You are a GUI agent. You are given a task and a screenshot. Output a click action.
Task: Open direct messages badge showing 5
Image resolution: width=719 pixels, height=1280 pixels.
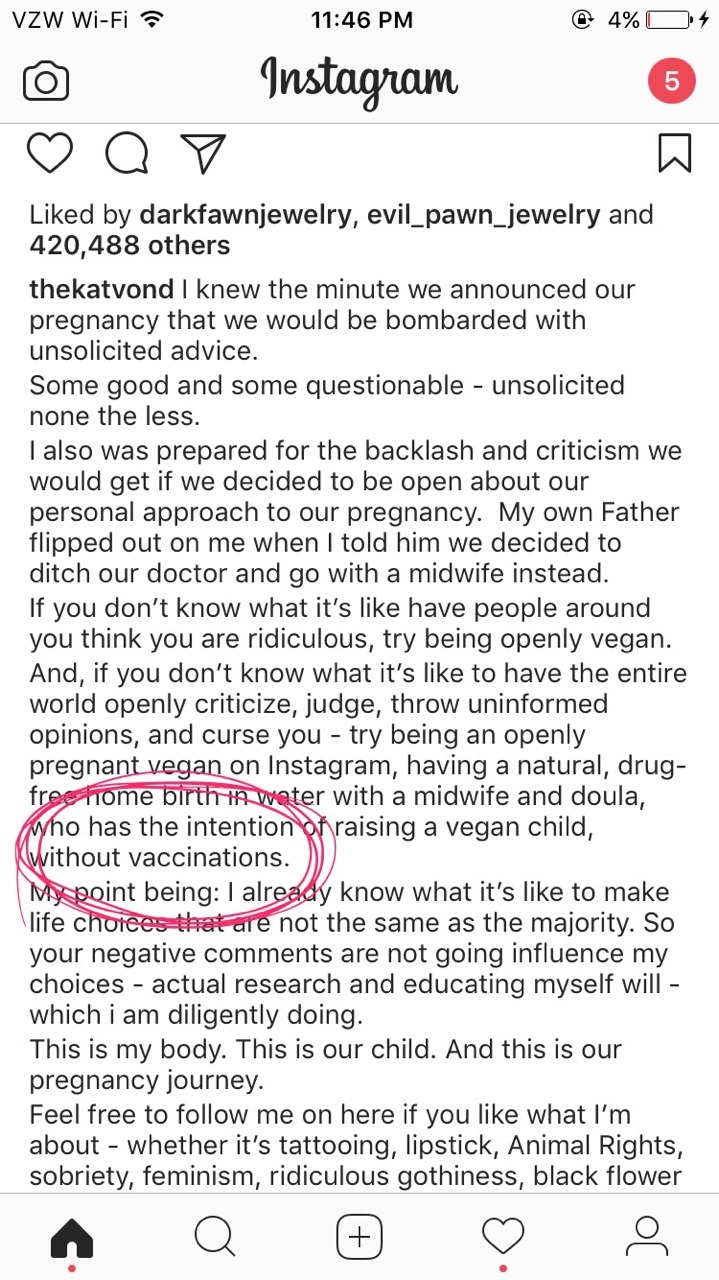click(x=672, y=81)
